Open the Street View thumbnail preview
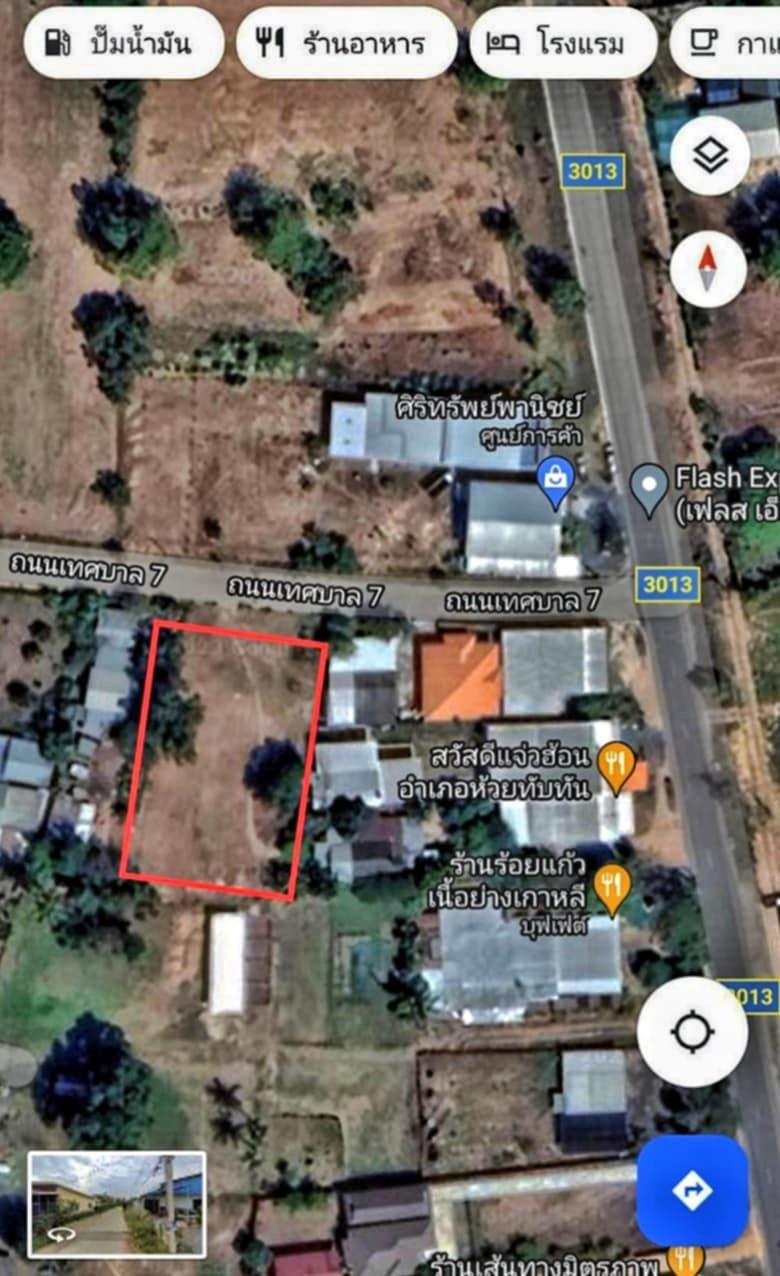The image size is (780, 1276). (x=117, y=1203)
